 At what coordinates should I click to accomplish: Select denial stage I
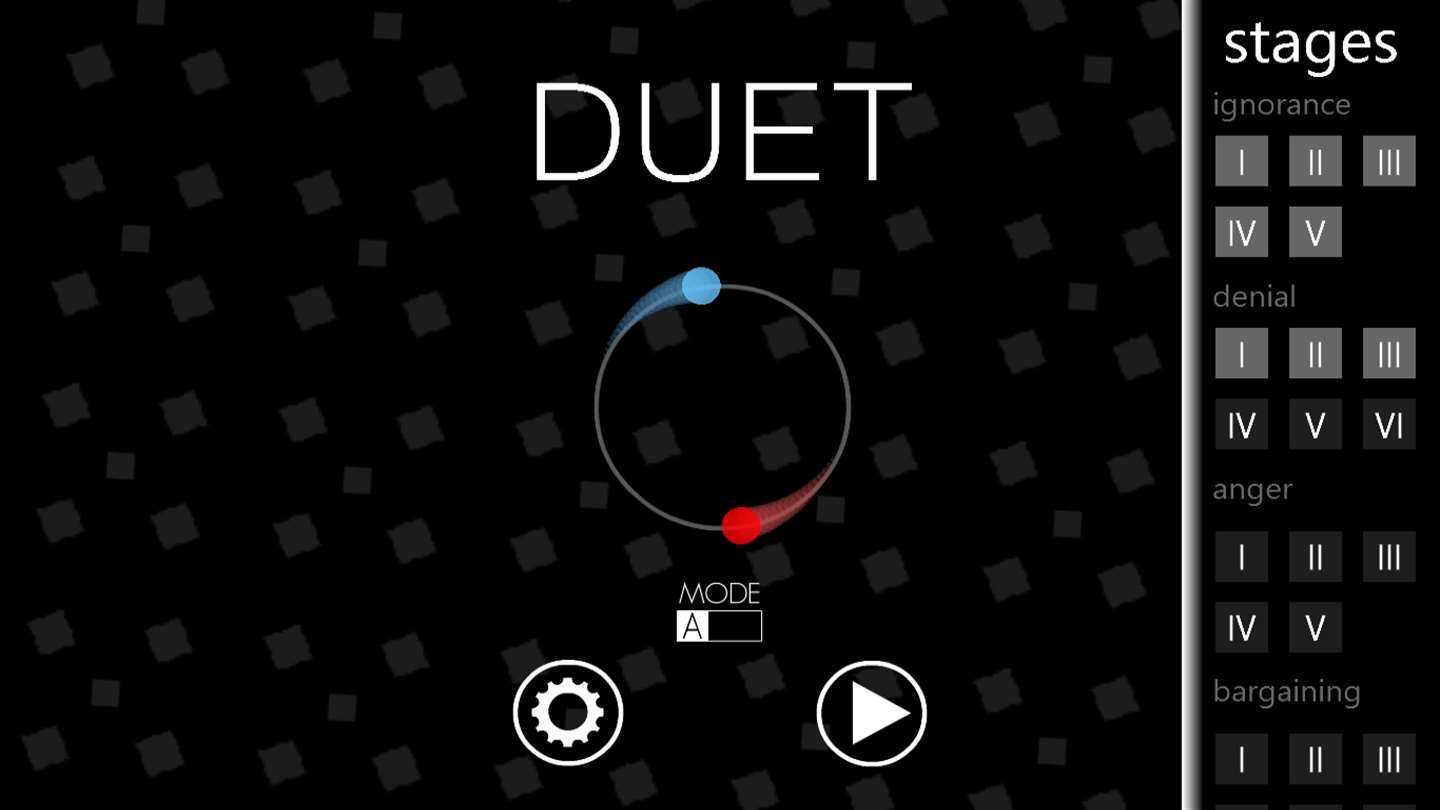point(1241,353)
